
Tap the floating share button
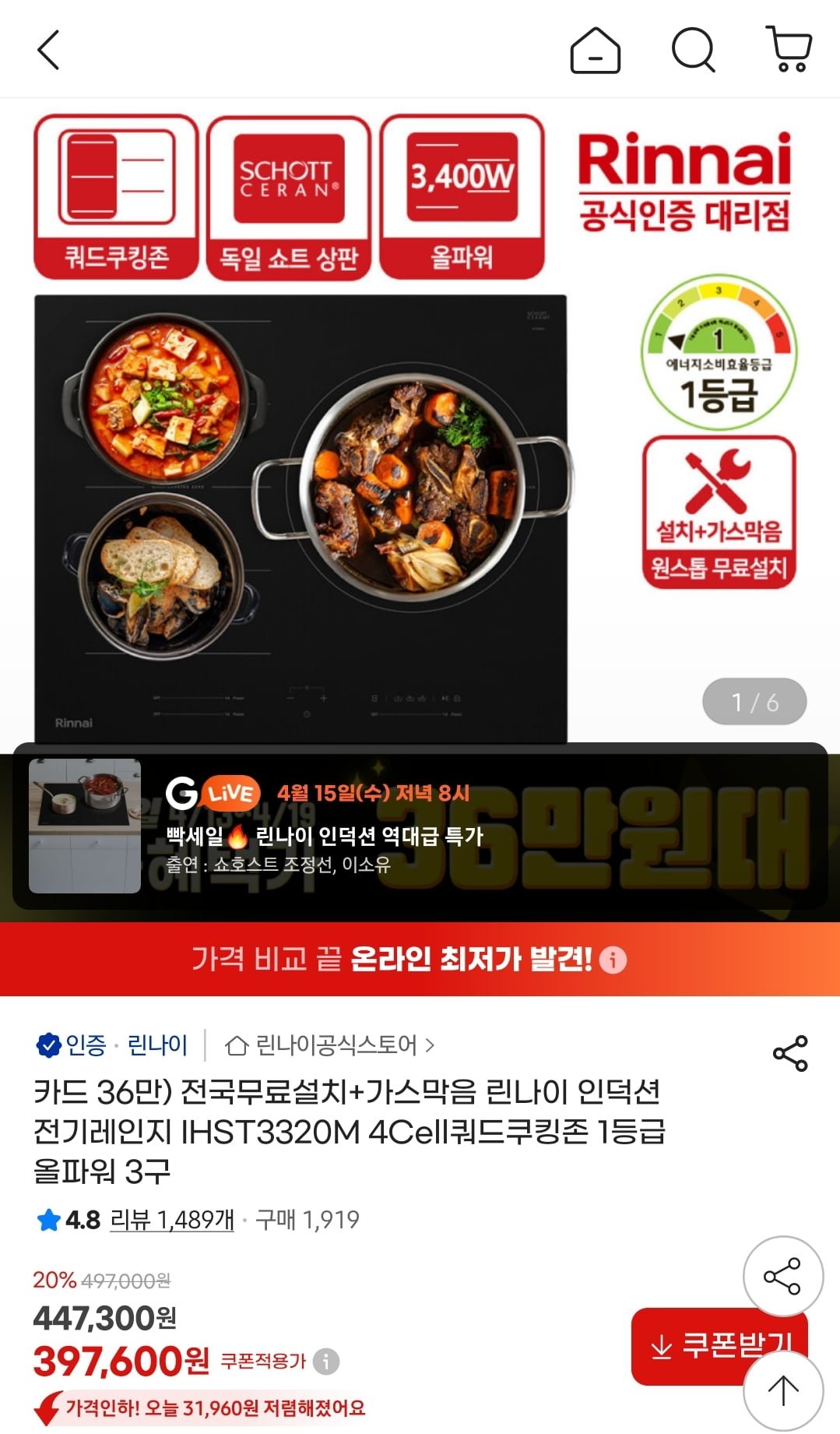[782, 1277]
